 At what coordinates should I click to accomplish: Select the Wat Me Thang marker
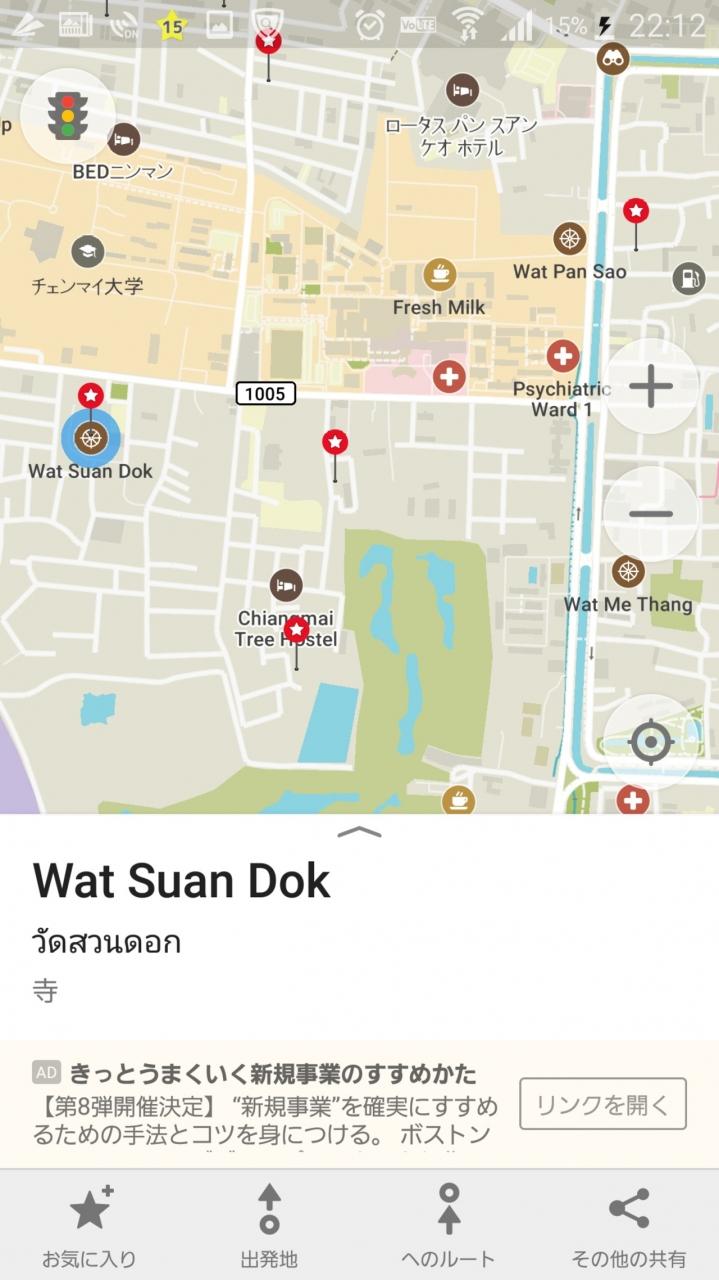(x=628, y=572)
